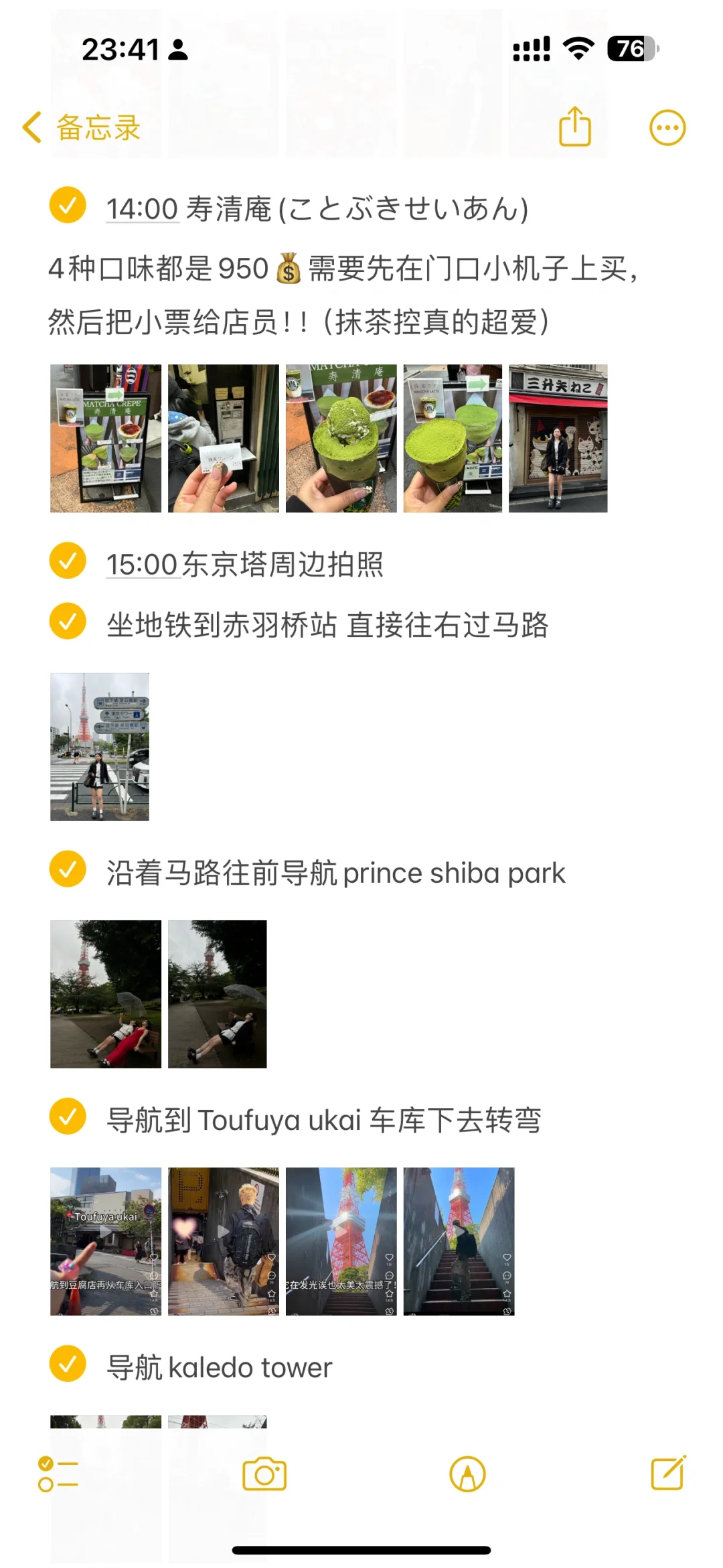Open the 三升矢ねこ storefront photo
The width and height of the screenshot is (723, 1568).
(558, 438)
